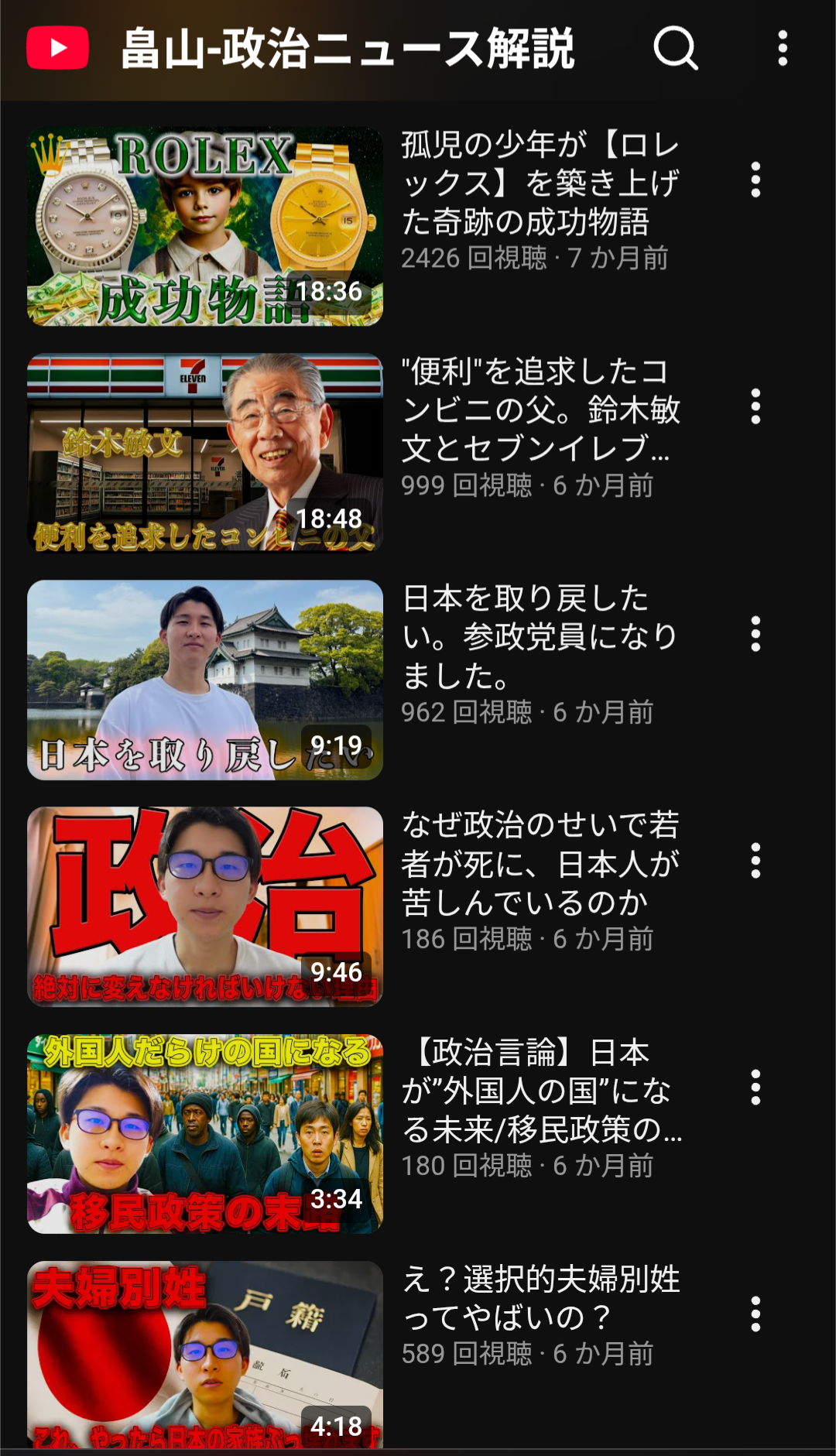Watch the 鈴木敏文 セブンイレブン video
Viewport: 836px width, 1456px height.
[x=205, y=453]
